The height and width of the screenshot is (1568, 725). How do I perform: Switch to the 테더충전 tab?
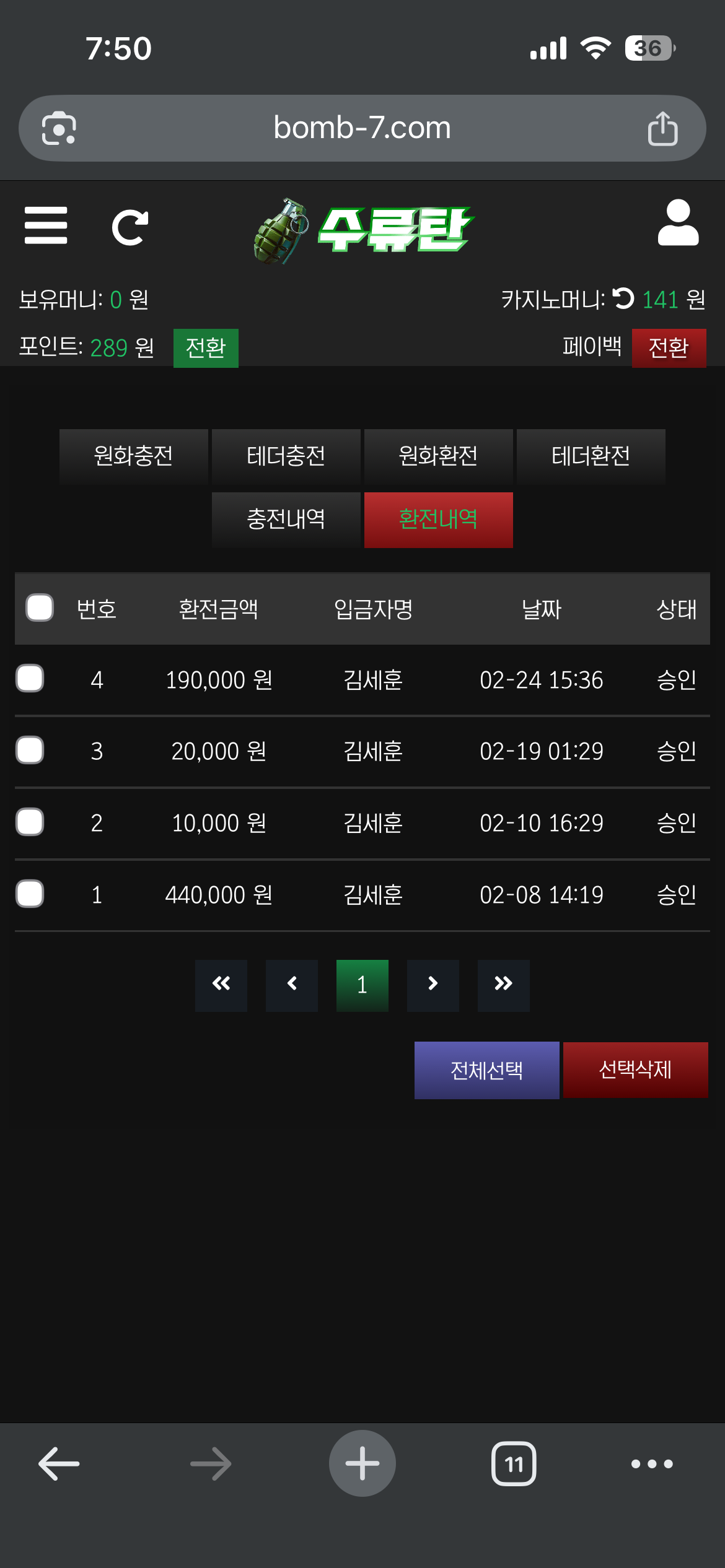[286, 456]
